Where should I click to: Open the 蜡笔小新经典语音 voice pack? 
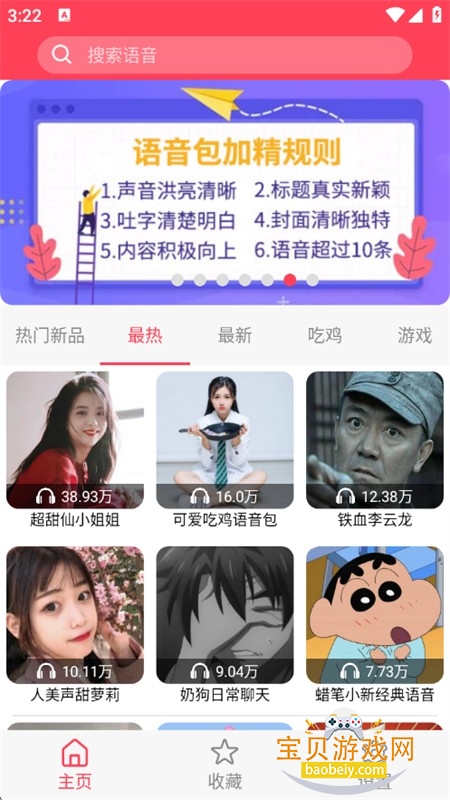(x=375, y=624)
